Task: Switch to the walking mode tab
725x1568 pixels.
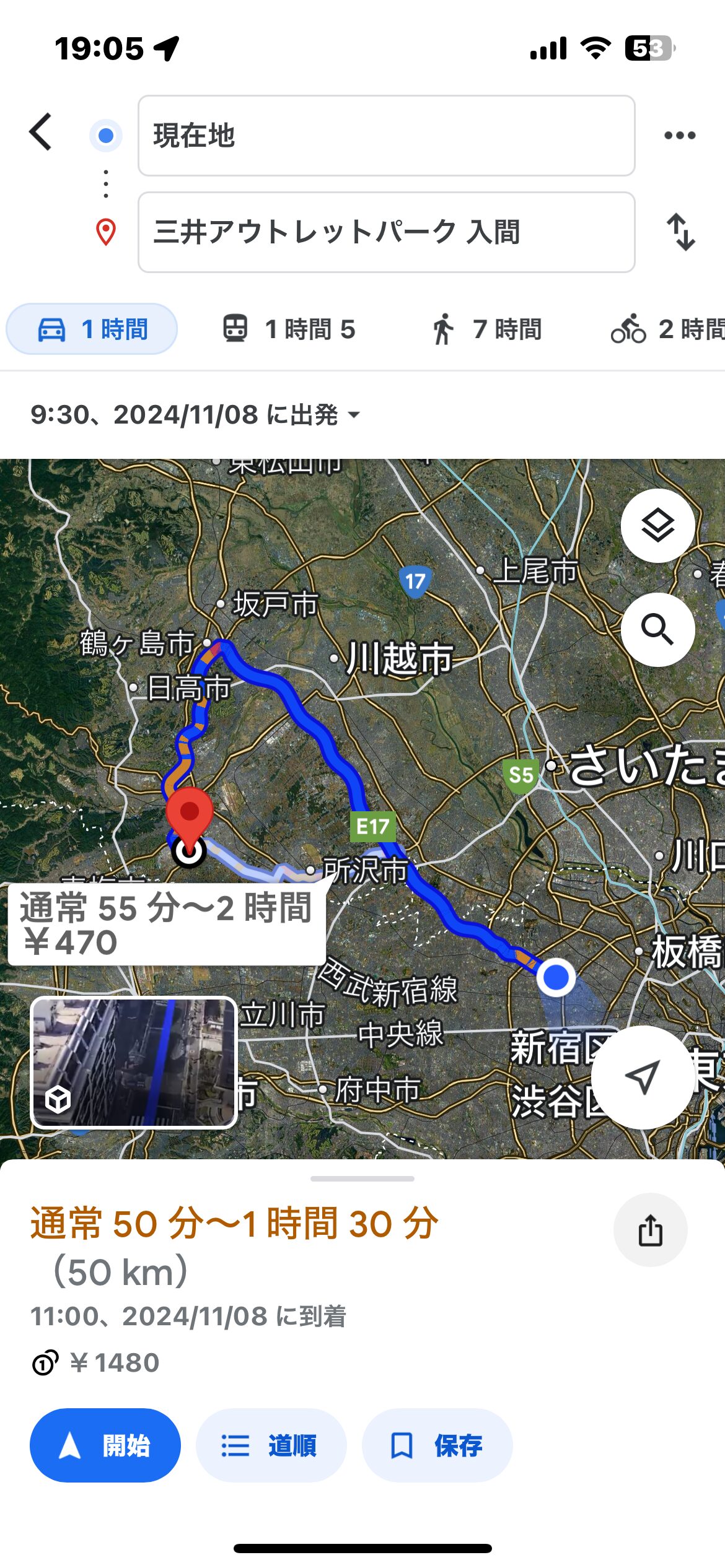Action: (487, 329)
